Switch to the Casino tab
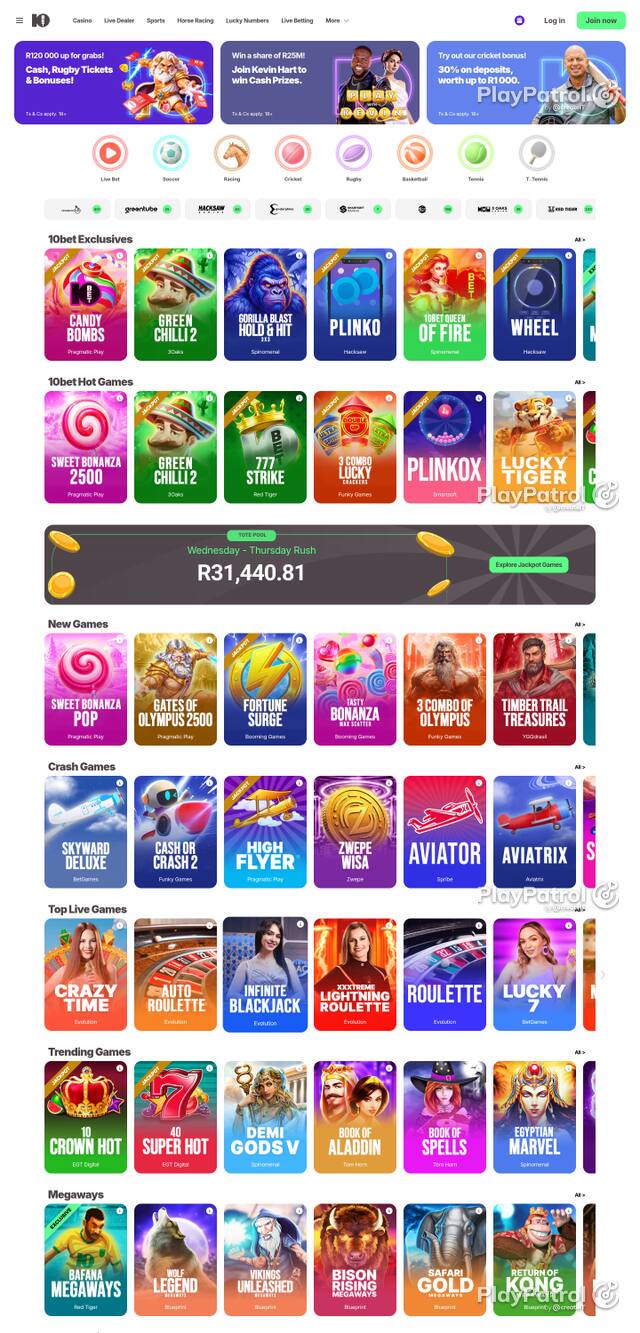The height and width of the screenshot is (1333, 640). pos(82,20)
